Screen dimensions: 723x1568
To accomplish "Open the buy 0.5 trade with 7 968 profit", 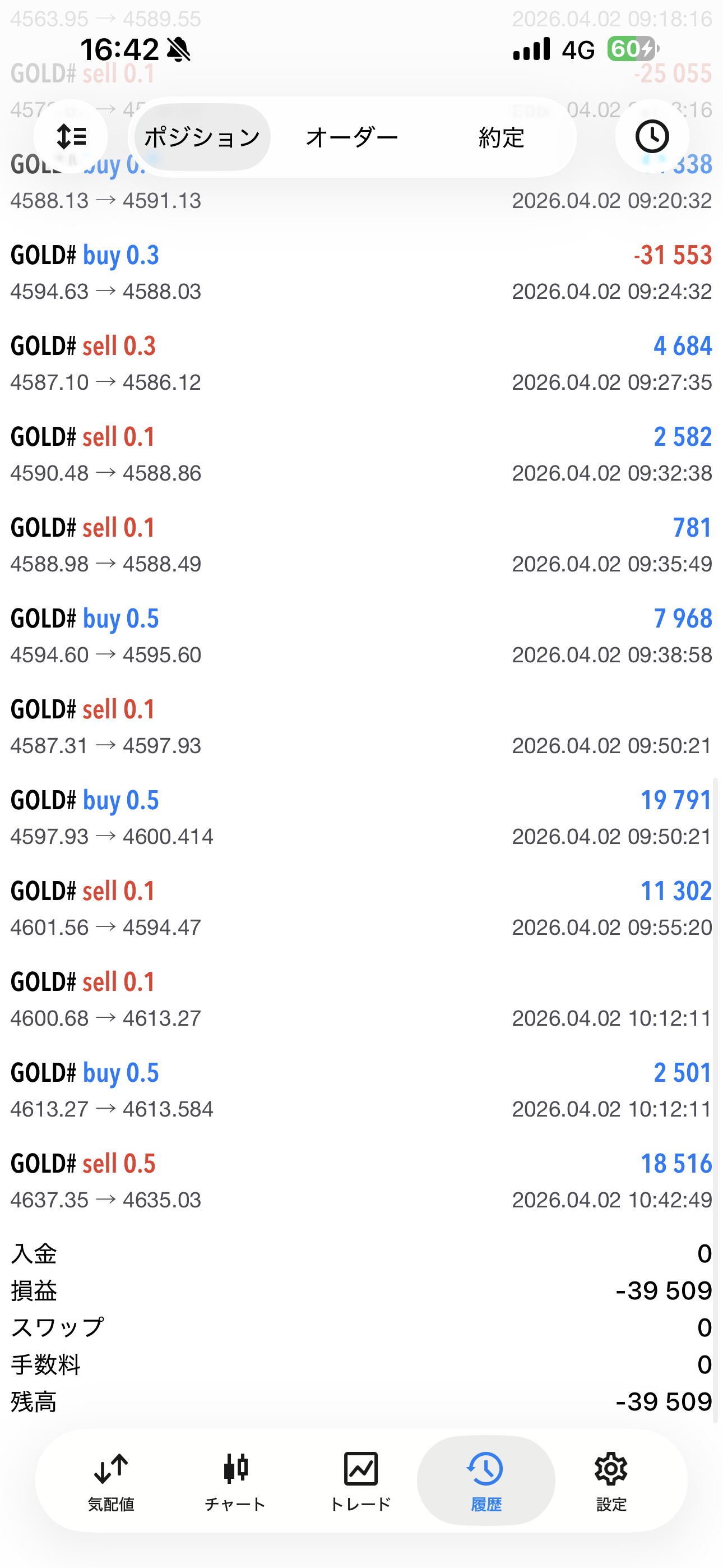I will tap(361, 636).
